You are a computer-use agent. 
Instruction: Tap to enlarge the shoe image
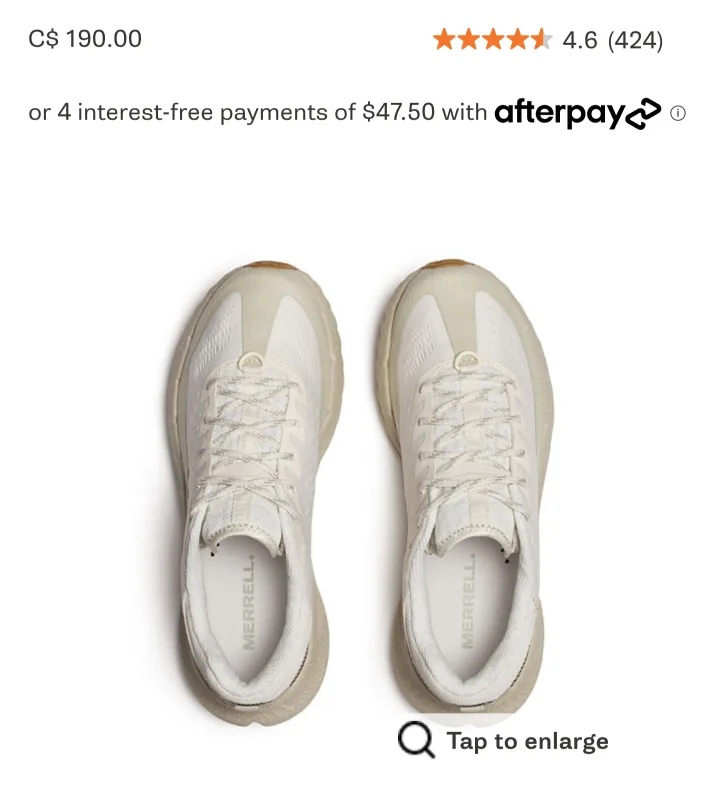coord(503,741)
